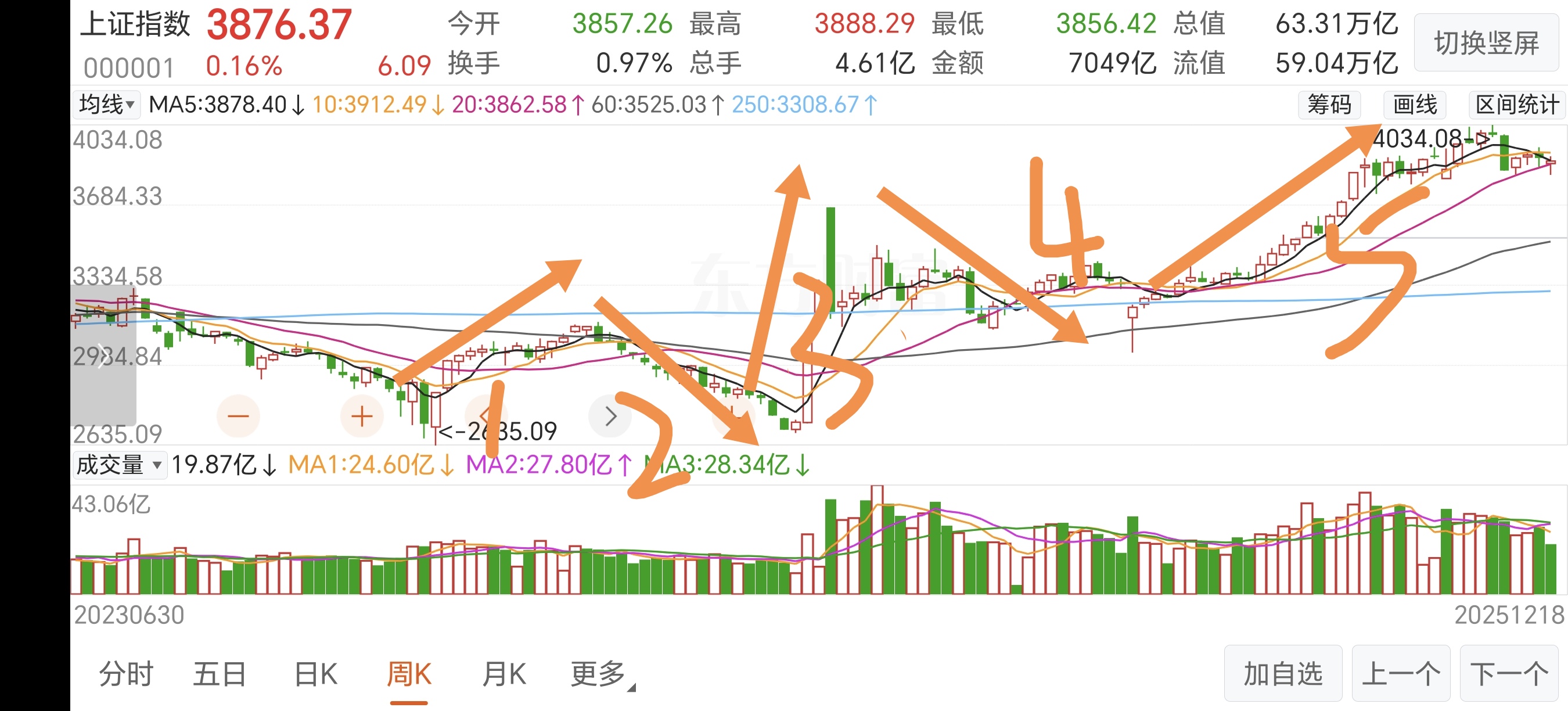The height and width of the screenshot is (711, 1568).
Task: Switch to the 五日 tab
Action: 220,674
